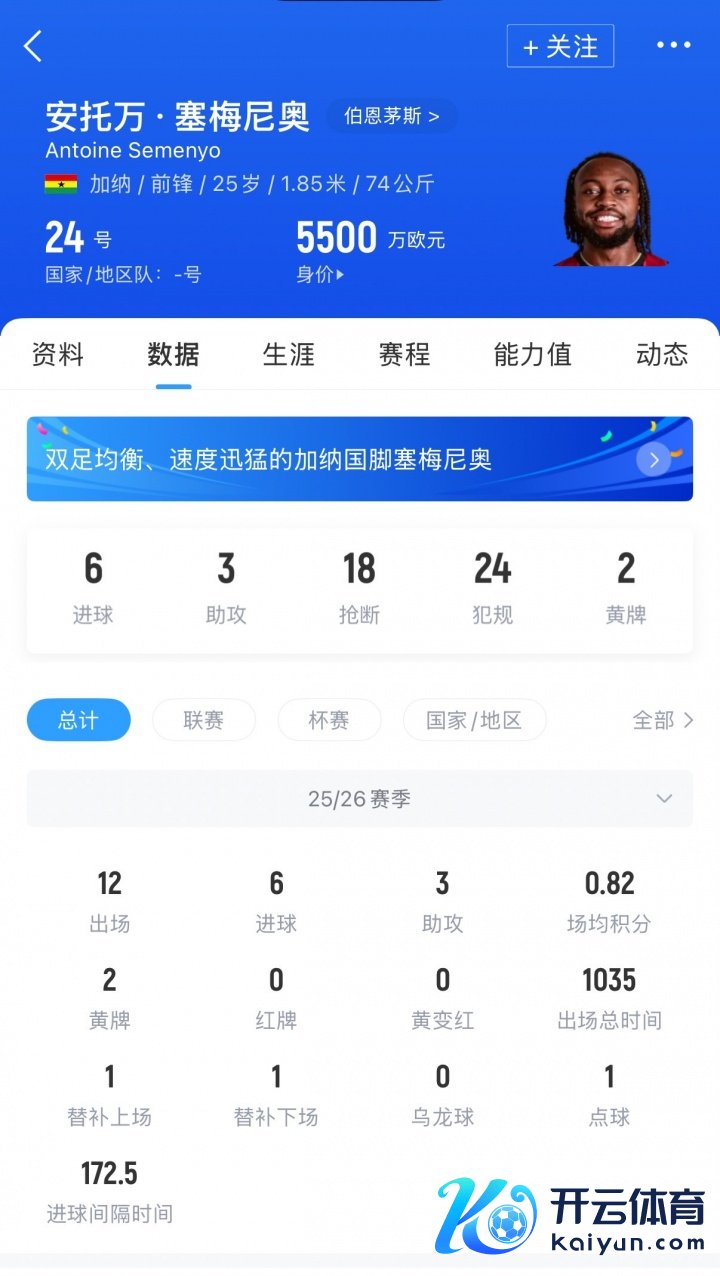Select the 联赛 filter chip
The image size is (720, 1276).
pos(203,720)
